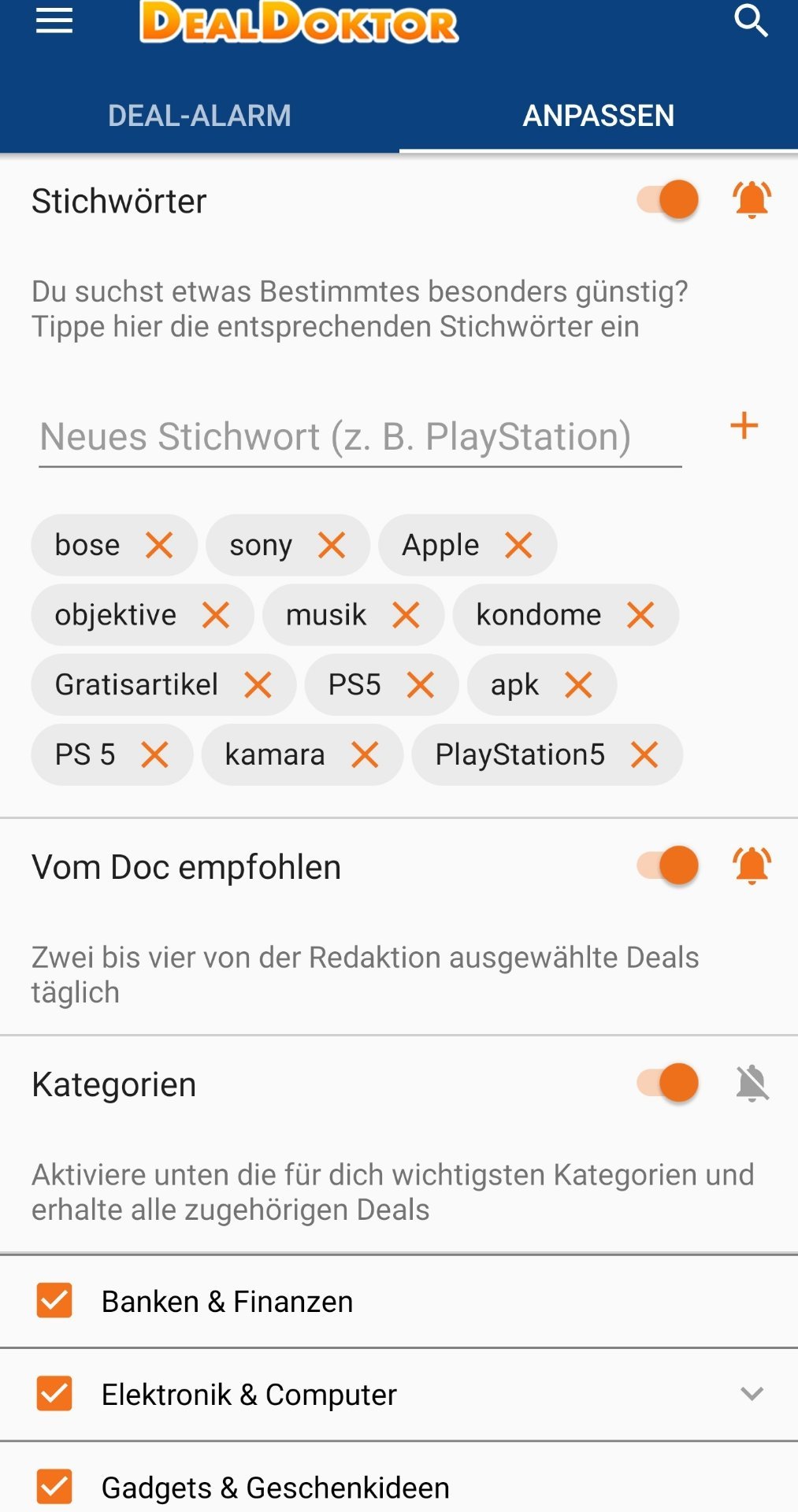Uncheck Elektronik & Computer checkbox

(54, 1393)
